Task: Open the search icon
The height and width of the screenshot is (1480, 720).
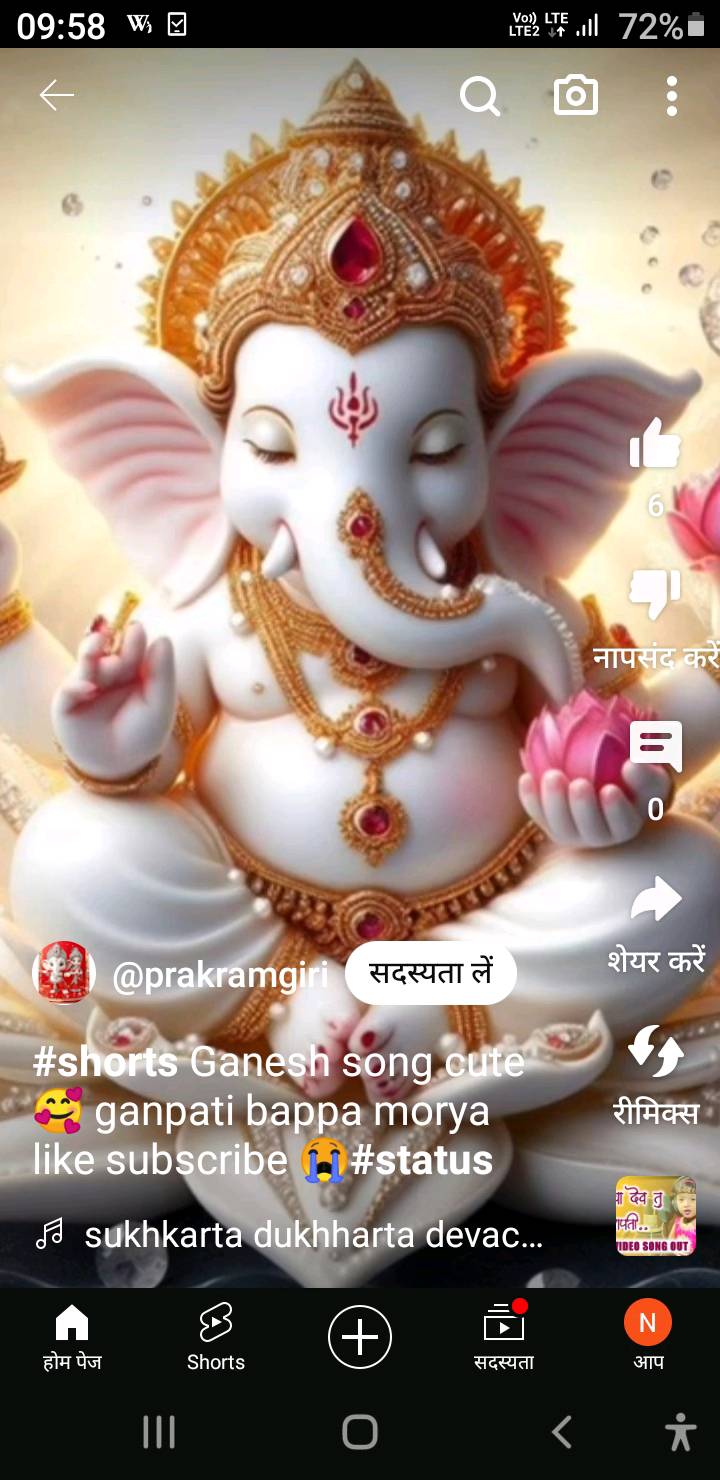Action: pyautogui.click(x=480, y=96)
